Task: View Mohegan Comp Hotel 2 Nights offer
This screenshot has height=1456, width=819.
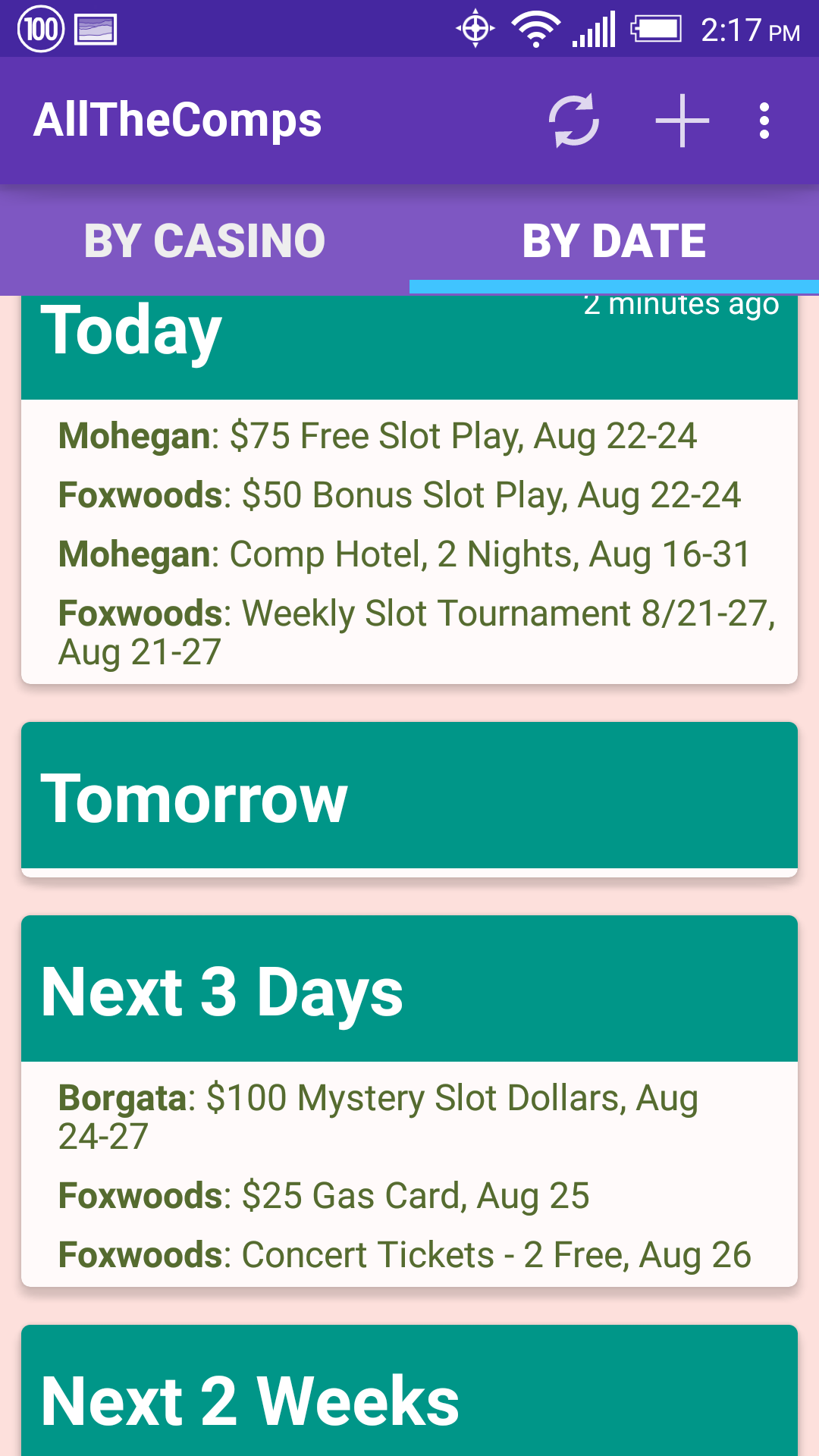Action: pos(404,554)
